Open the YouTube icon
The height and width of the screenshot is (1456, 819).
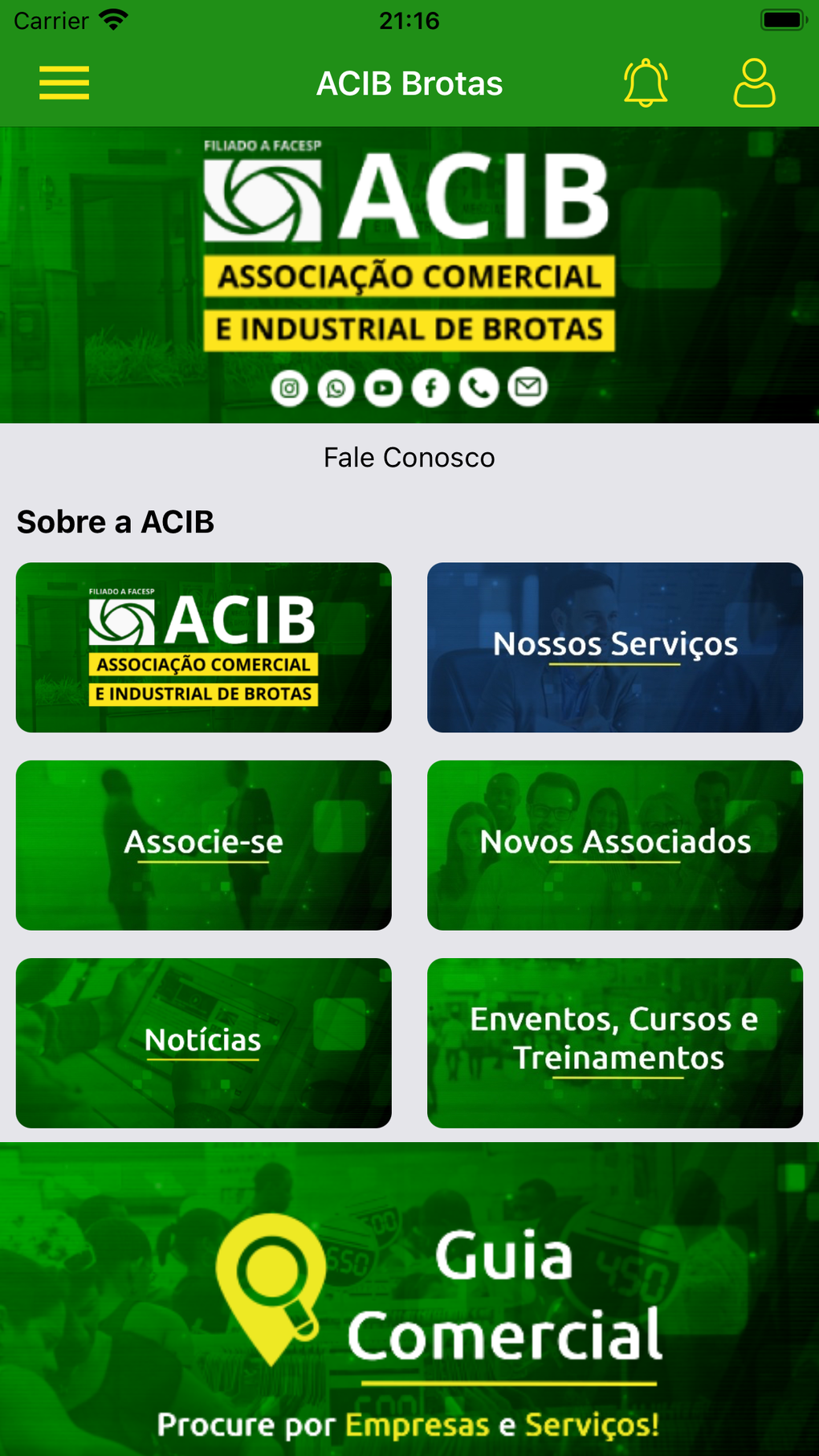pyautogui.click(x=383, y=389)
